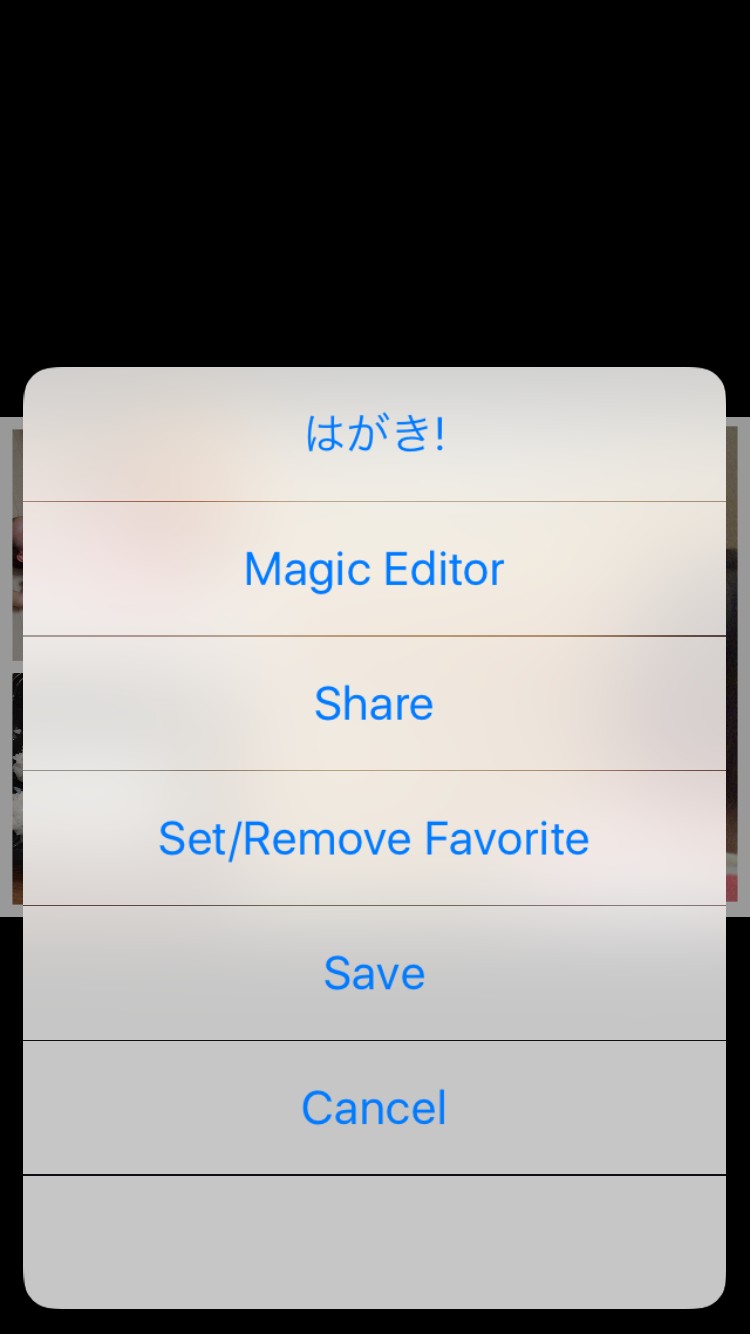This screenshot has height=1334, width=750.
Task: Open Magic Editor
Action: pos(374,569)
